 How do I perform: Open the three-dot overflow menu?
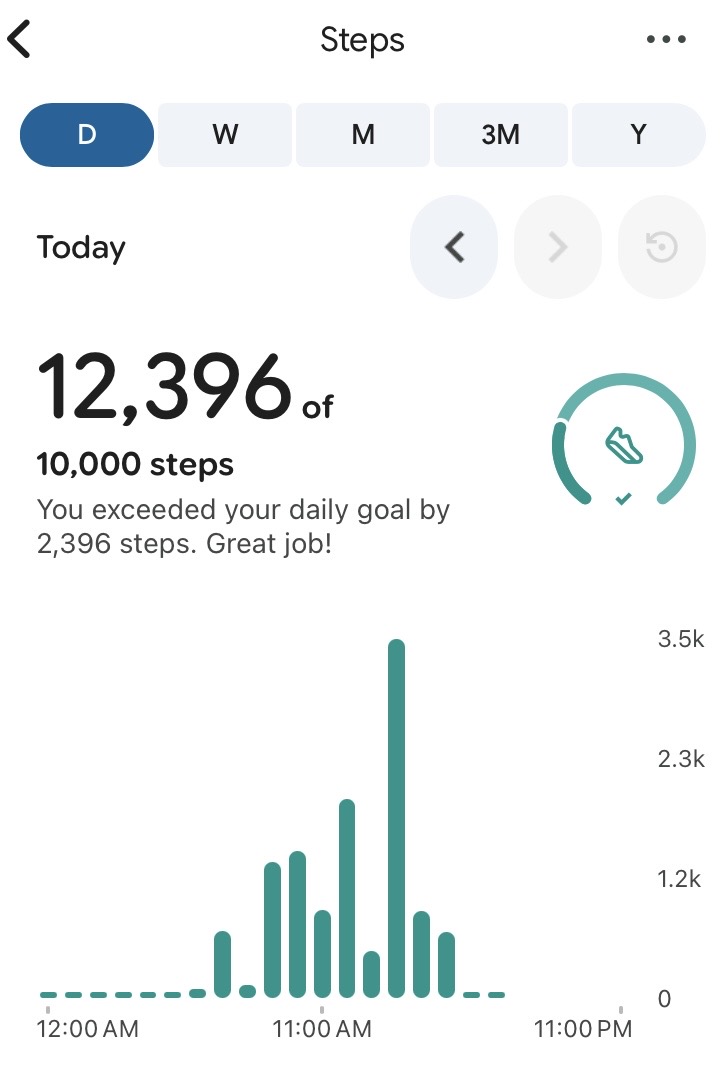(x=666, y=40)
